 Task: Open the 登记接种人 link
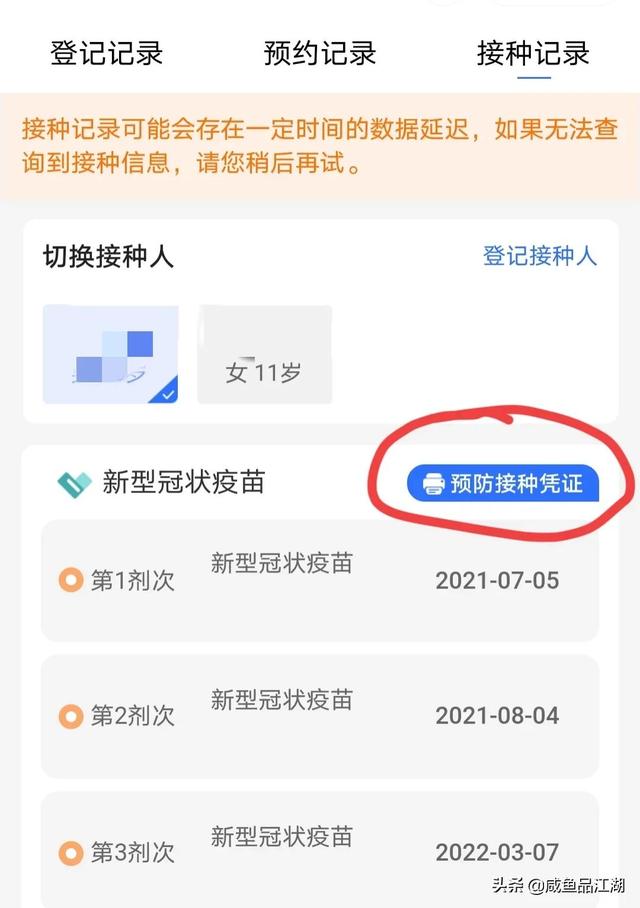tap(540, 256)
